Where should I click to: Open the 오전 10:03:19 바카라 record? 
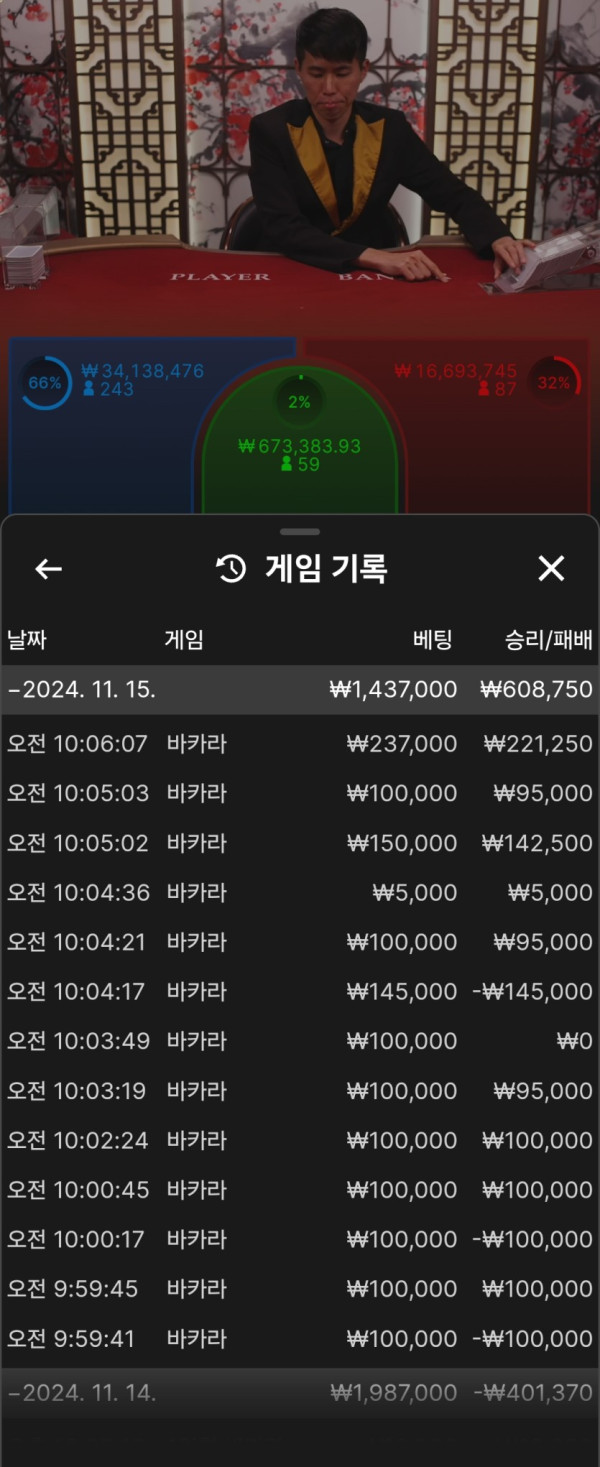click(300, 1091)
